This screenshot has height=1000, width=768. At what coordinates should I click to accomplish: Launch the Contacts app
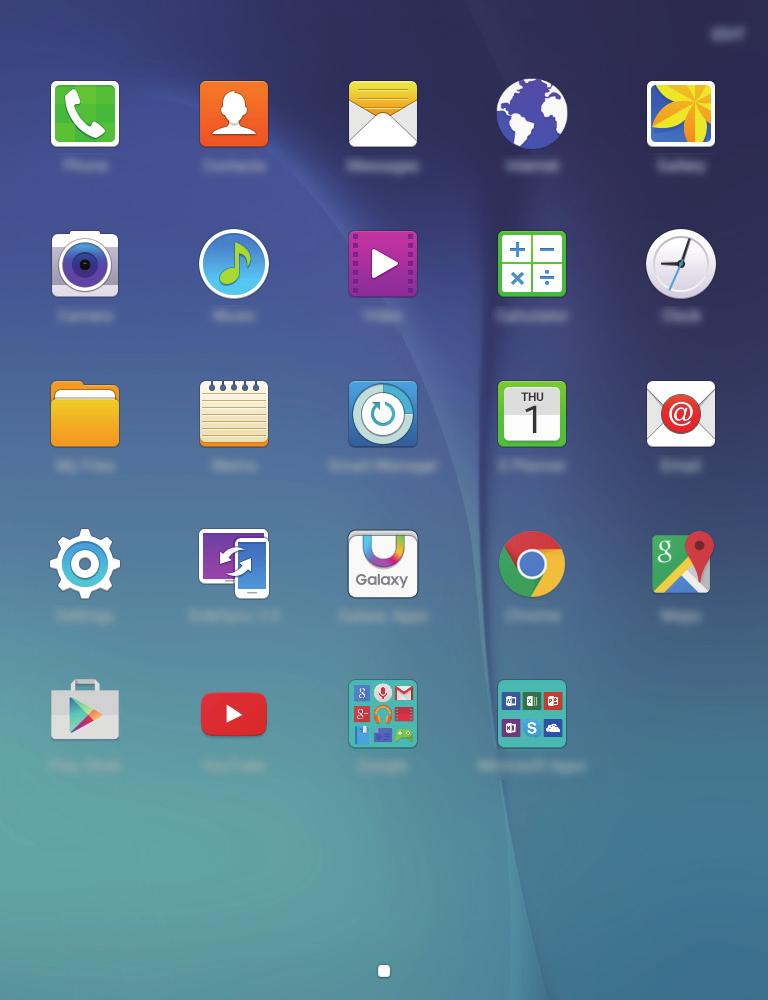234,114
